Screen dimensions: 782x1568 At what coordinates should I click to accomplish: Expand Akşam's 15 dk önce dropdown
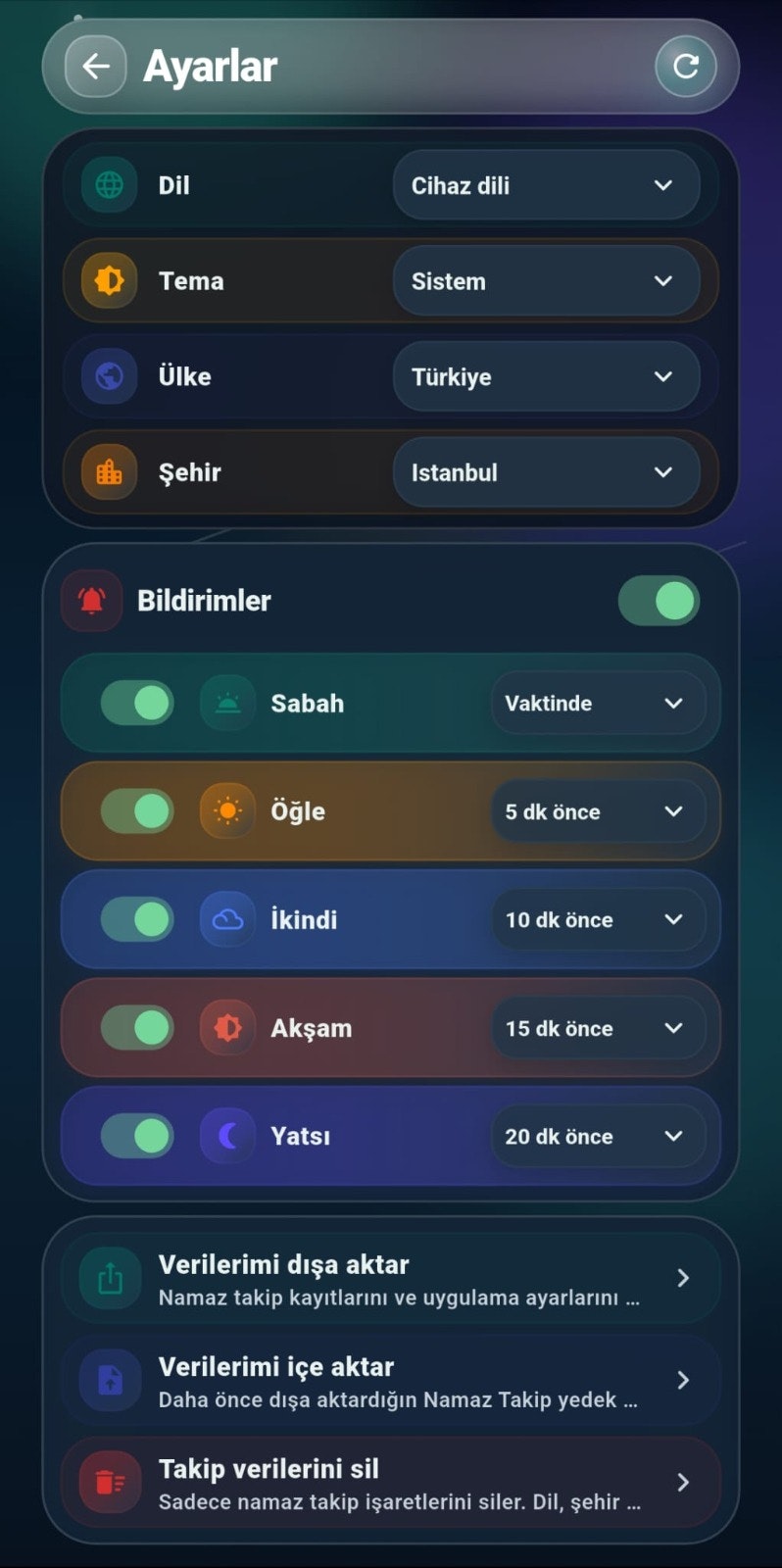point(598,1028)
